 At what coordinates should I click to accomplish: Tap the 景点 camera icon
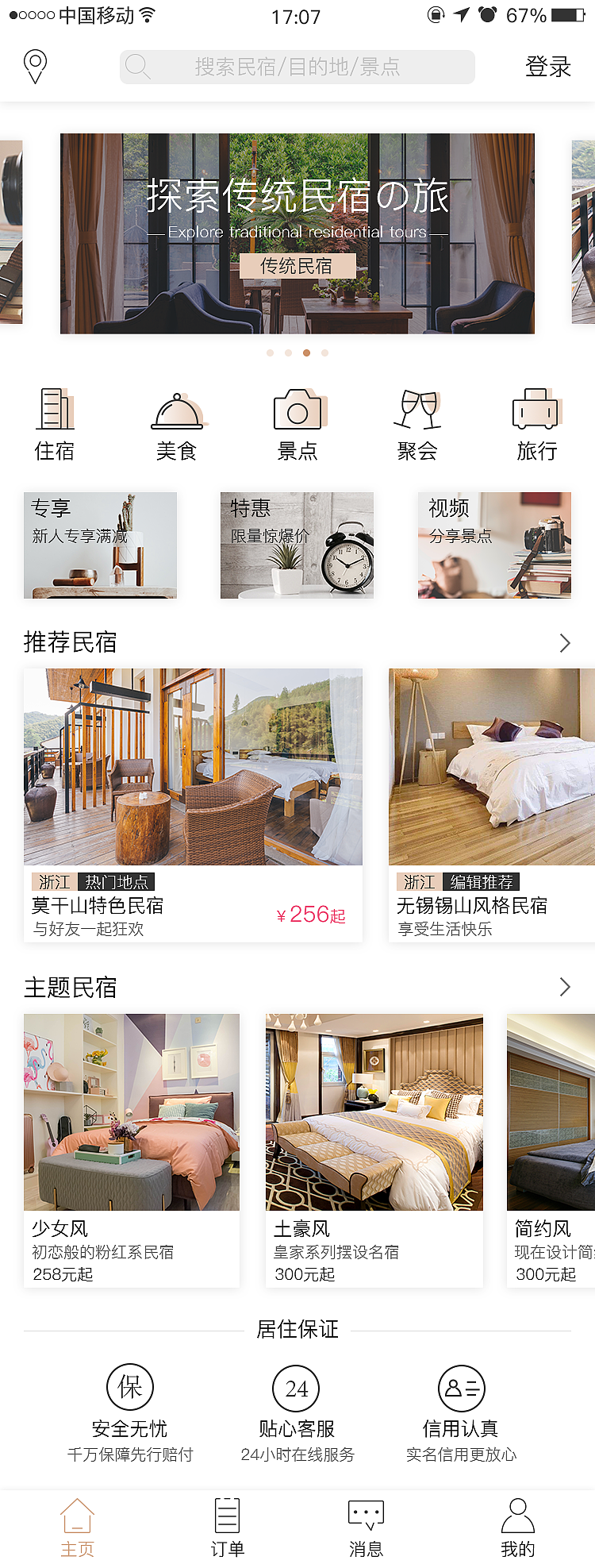point(297,410)
